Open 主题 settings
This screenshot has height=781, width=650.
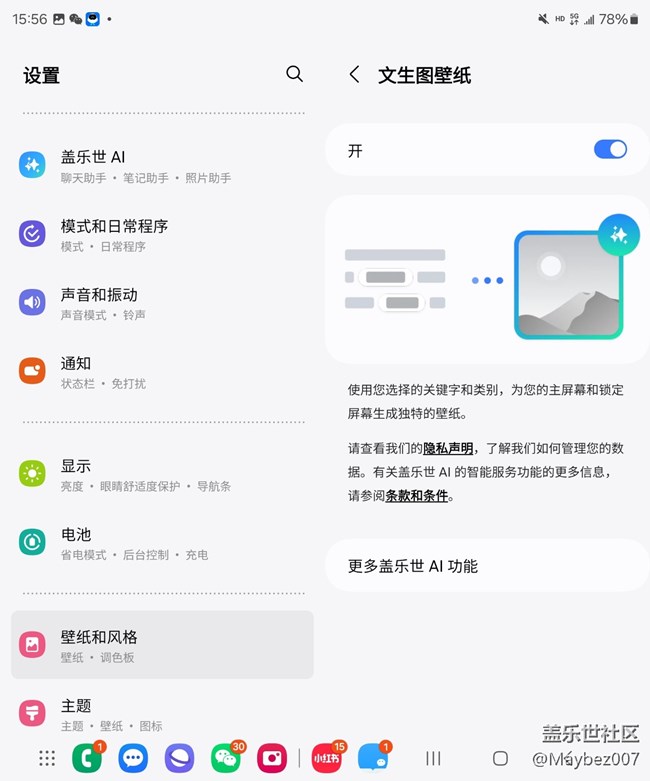pos(160,713)
